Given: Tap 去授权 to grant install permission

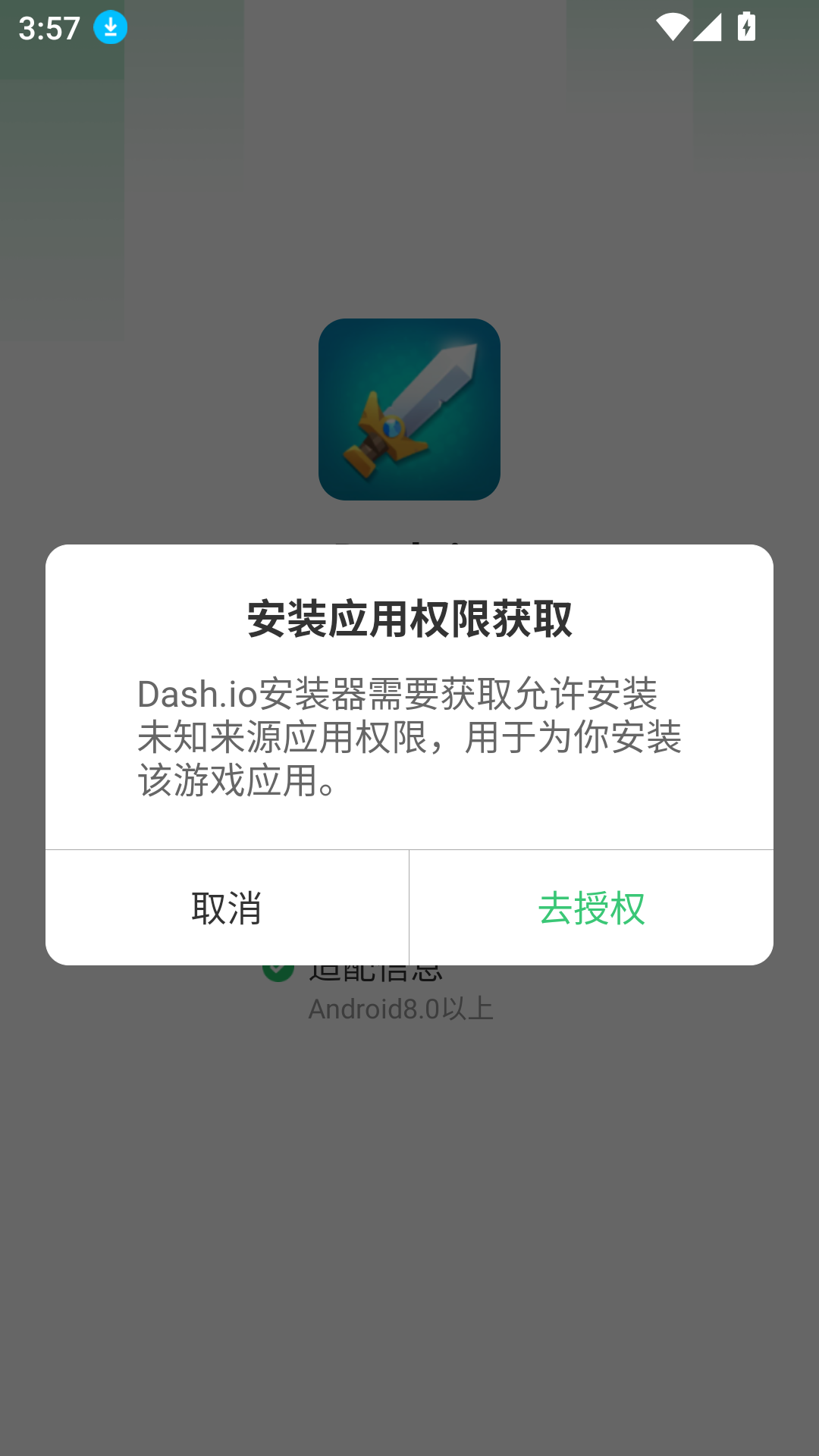Looking at the screenshot, I should pos(591,907).
